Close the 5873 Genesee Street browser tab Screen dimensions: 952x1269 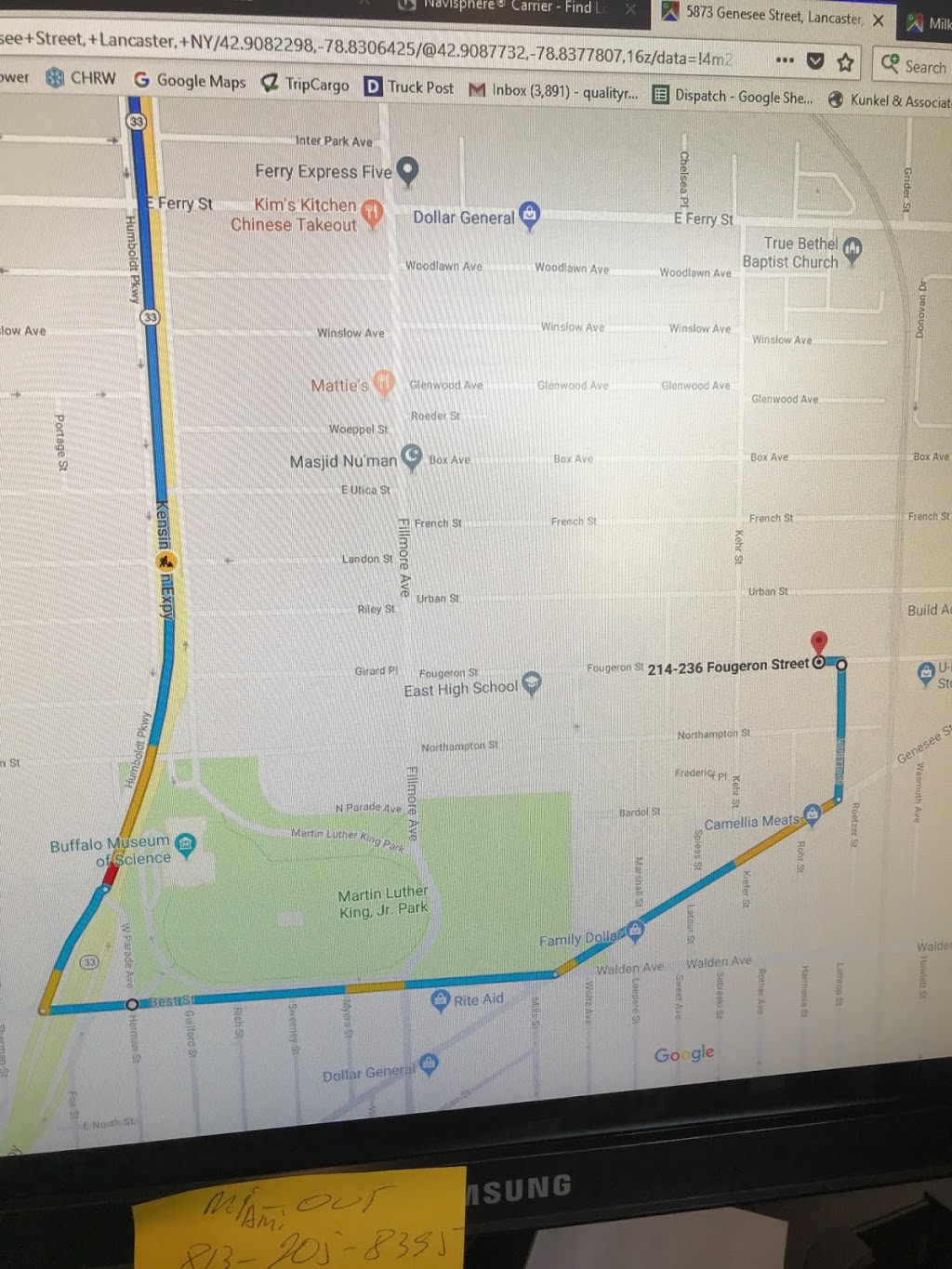tap(879, 20)
